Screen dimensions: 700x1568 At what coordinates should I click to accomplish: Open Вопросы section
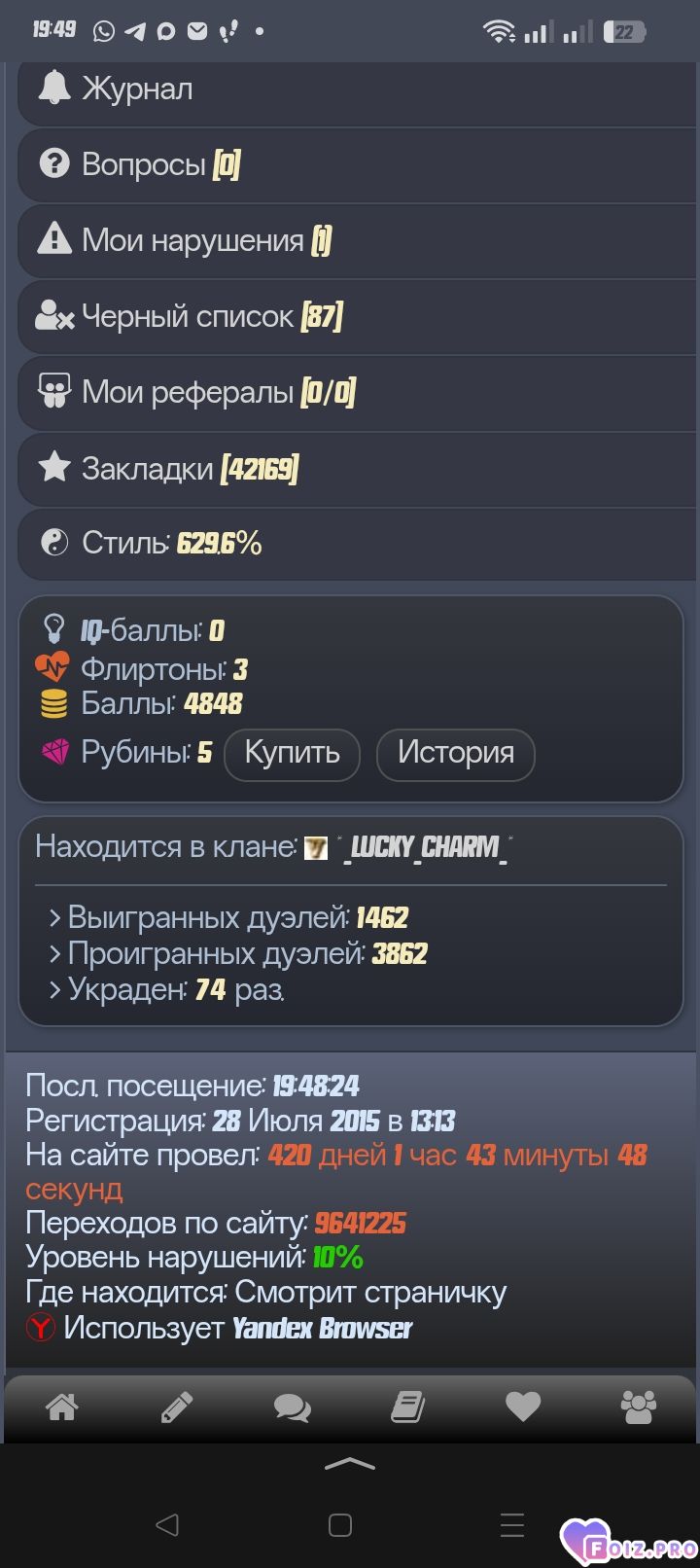(350, 164)
